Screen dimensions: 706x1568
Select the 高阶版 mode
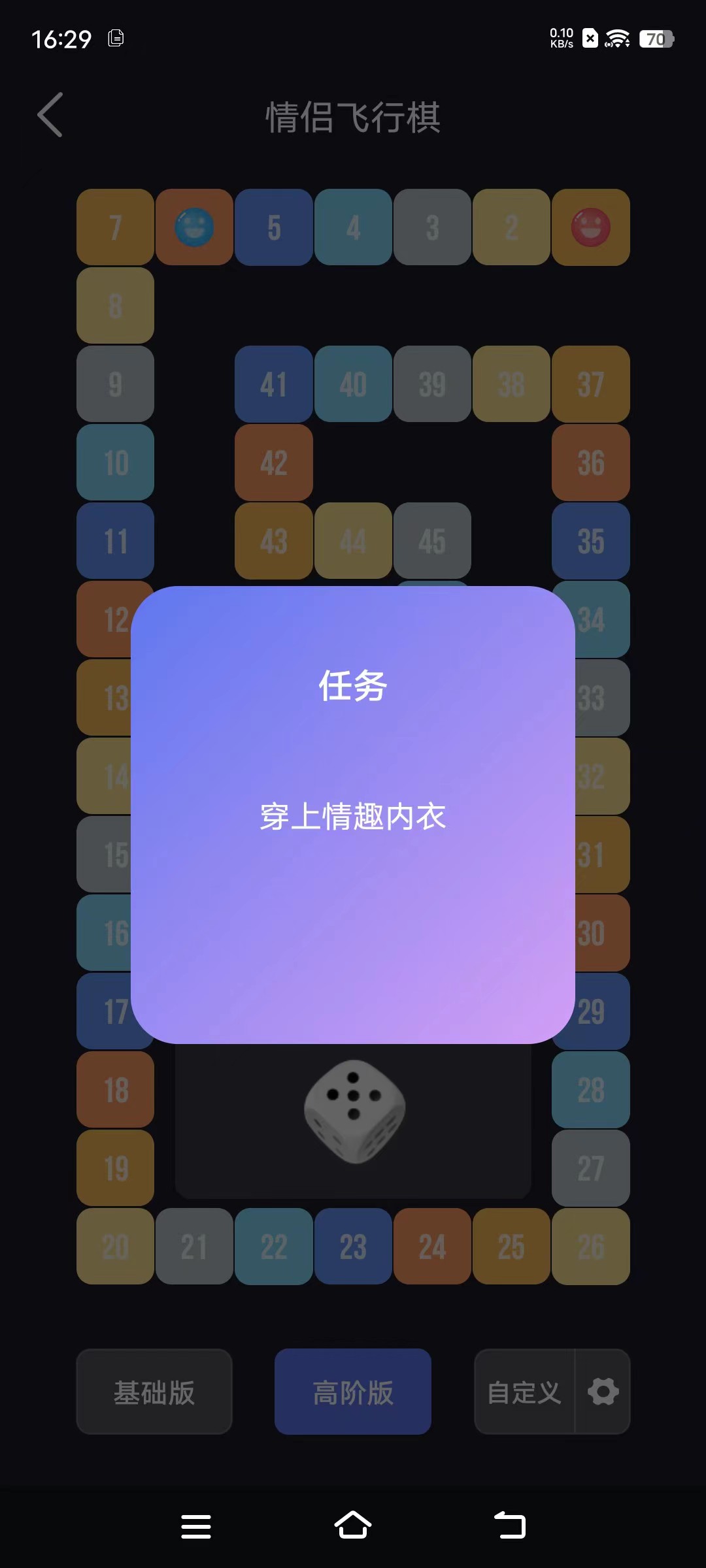coord(353,1392)
